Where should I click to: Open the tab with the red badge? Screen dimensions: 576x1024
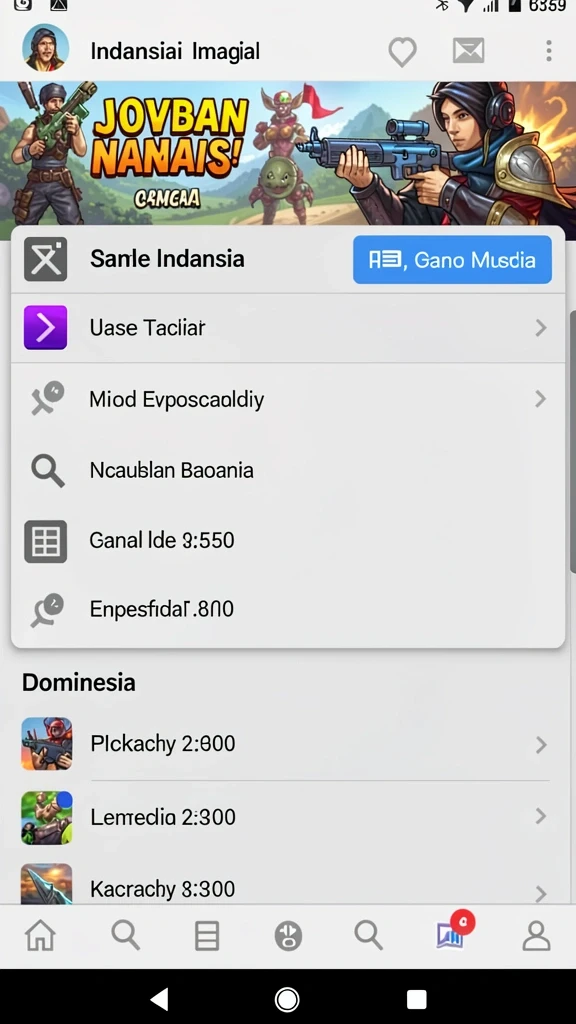(452, 934)
